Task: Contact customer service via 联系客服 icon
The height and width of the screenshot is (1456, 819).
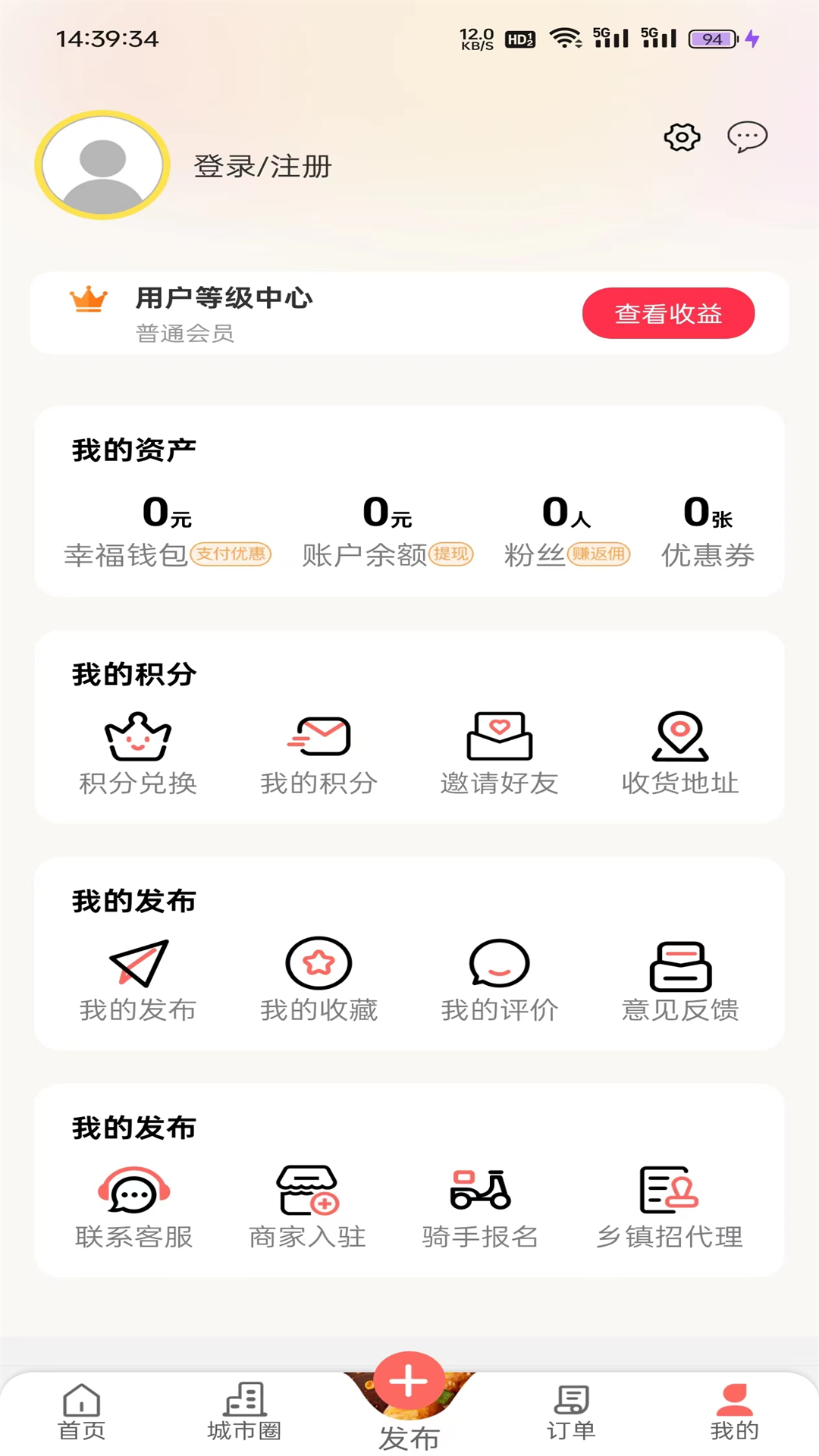Action: (135, 1191)
